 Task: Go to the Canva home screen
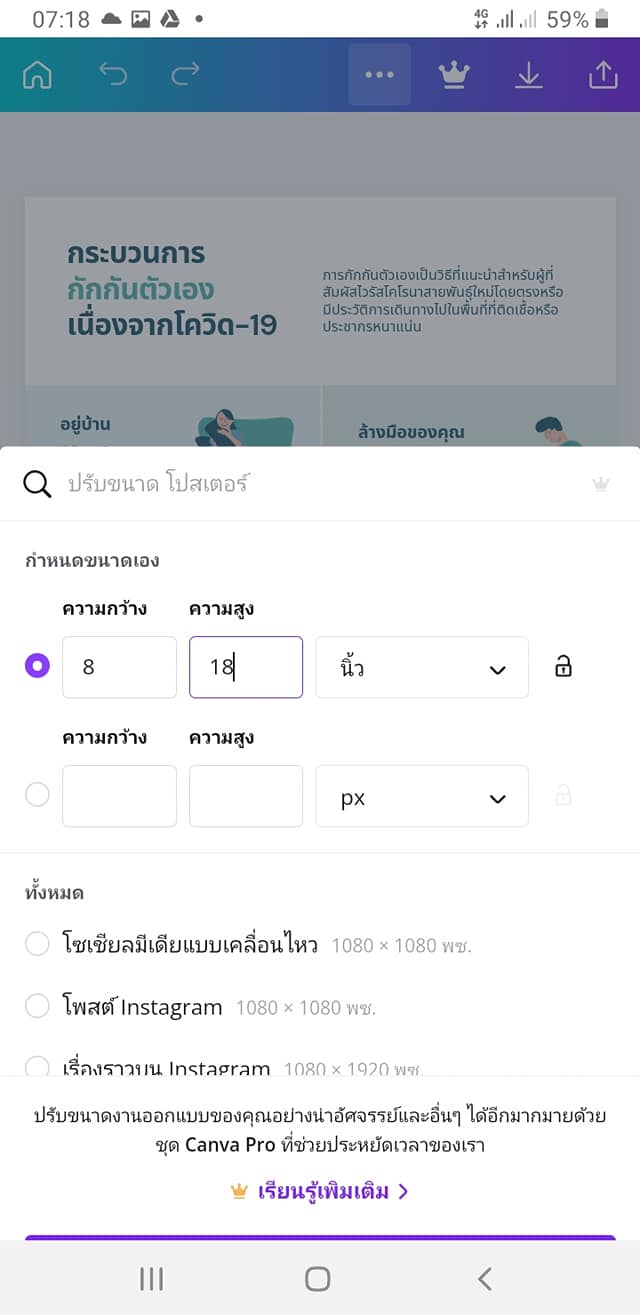[37, 76]
